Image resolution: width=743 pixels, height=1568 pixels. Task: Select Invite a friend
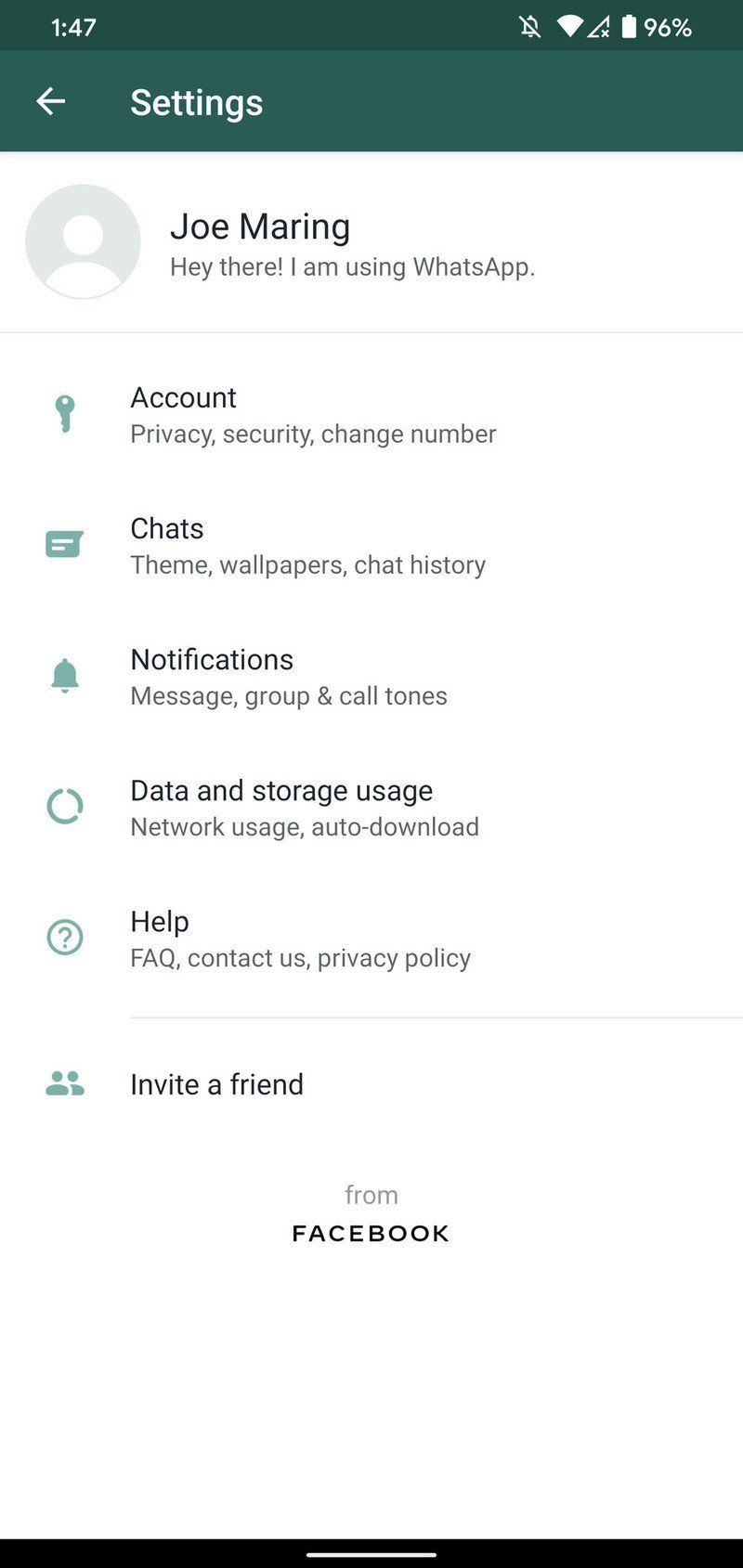pos(216,1082)
